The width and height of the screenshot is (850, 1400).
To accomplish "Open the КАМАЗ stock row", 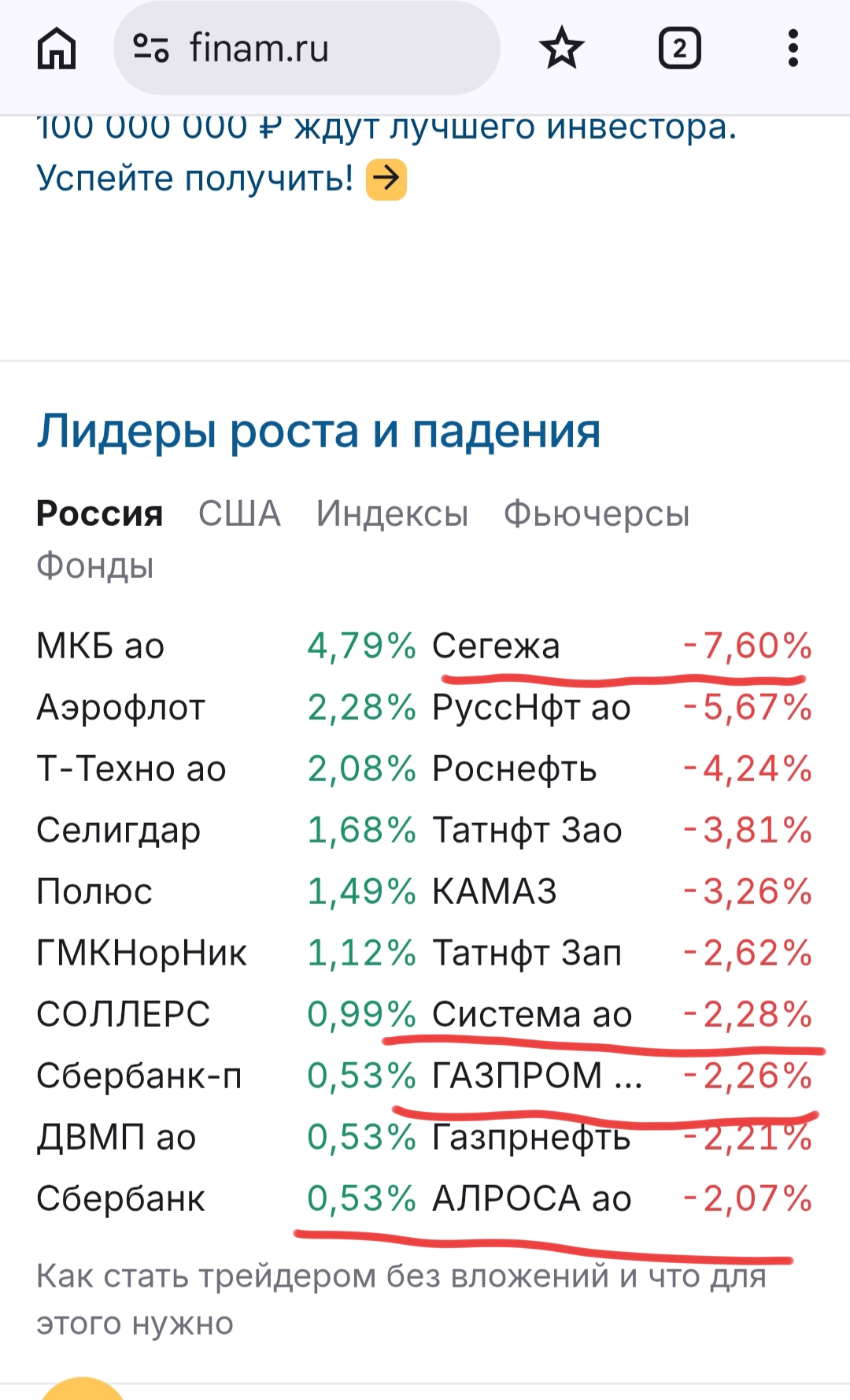I will [x=494, y=892].
